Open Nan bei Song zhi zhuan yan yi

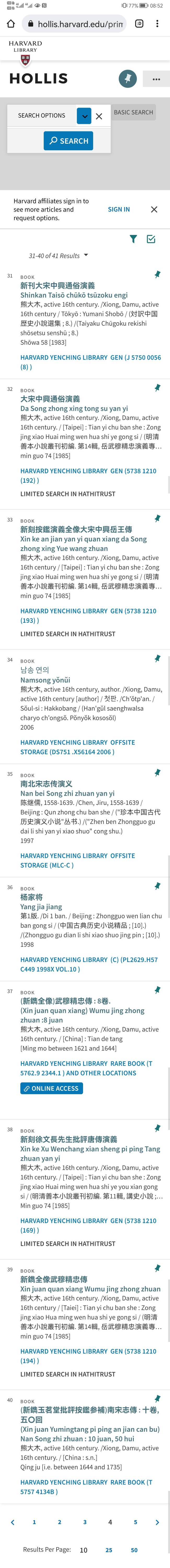(67, 793)
